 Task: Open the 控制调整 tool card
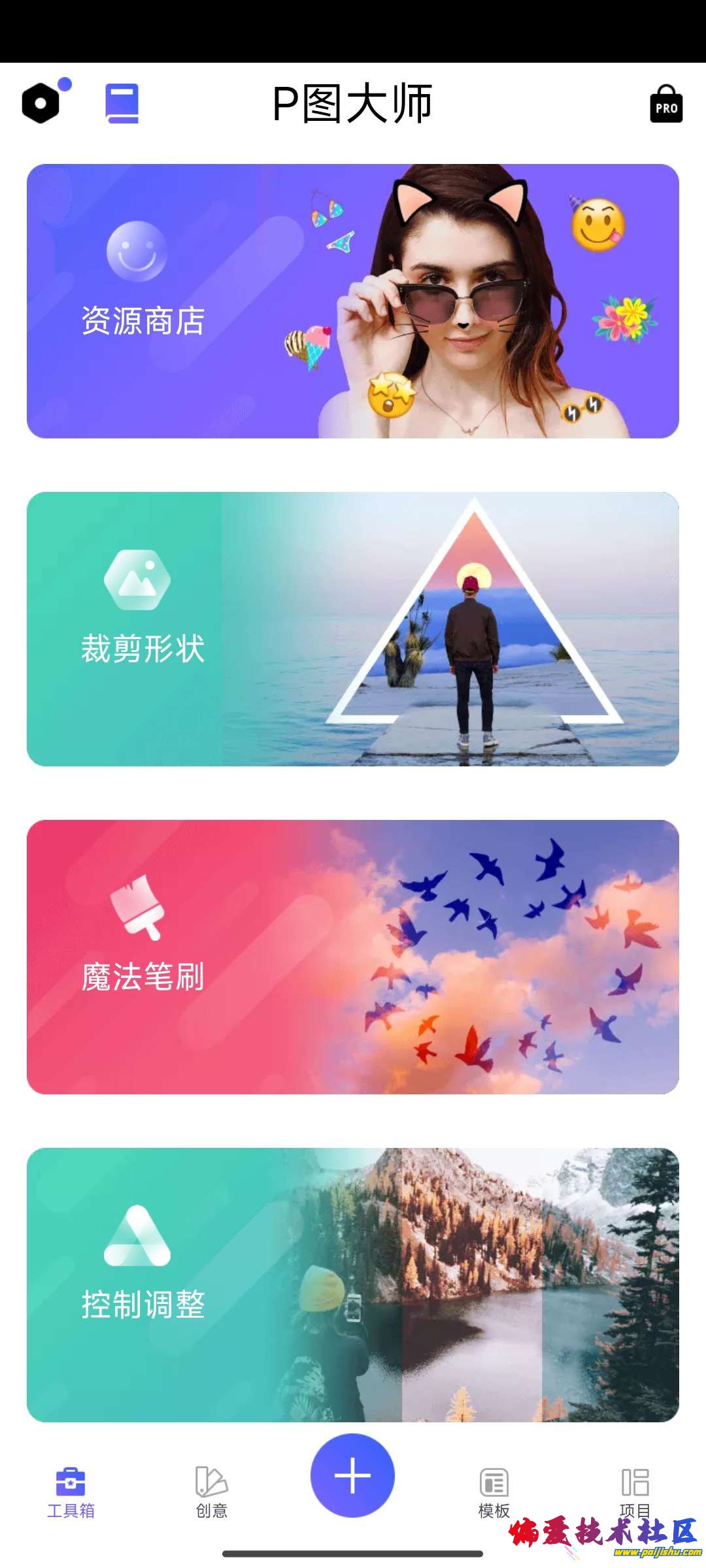click(353, 1285)
